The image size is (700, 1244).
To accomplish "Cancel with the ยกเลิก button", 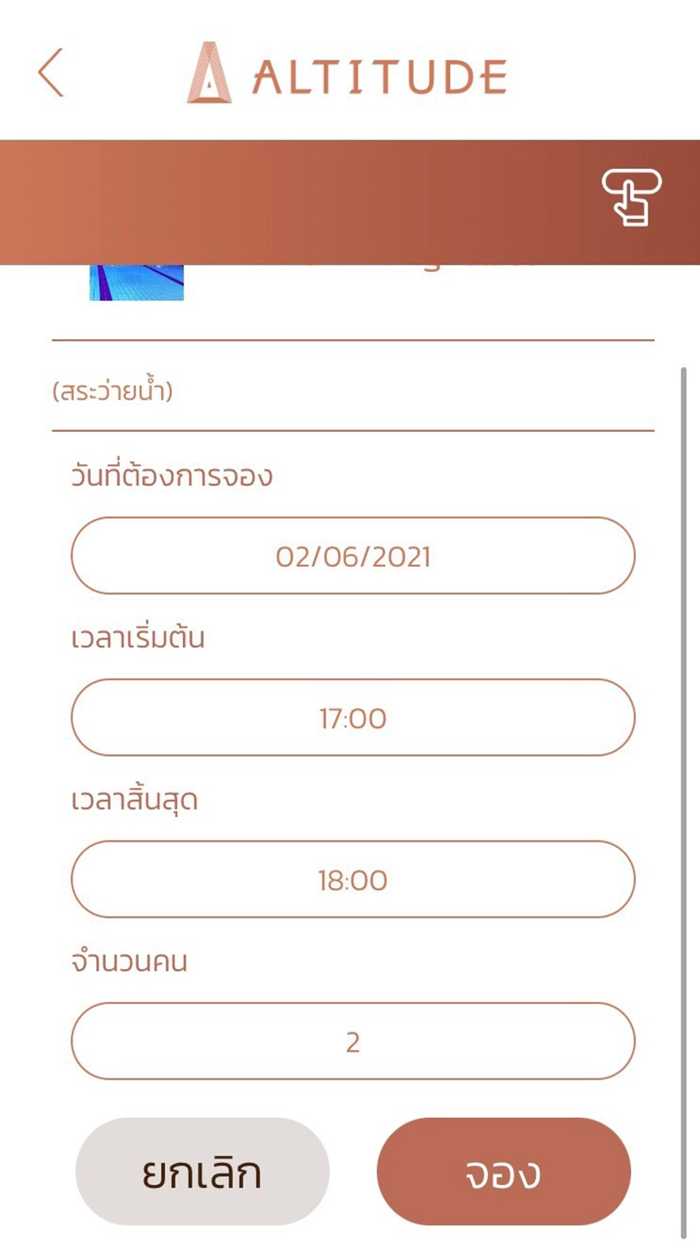I will point(202,1172).
